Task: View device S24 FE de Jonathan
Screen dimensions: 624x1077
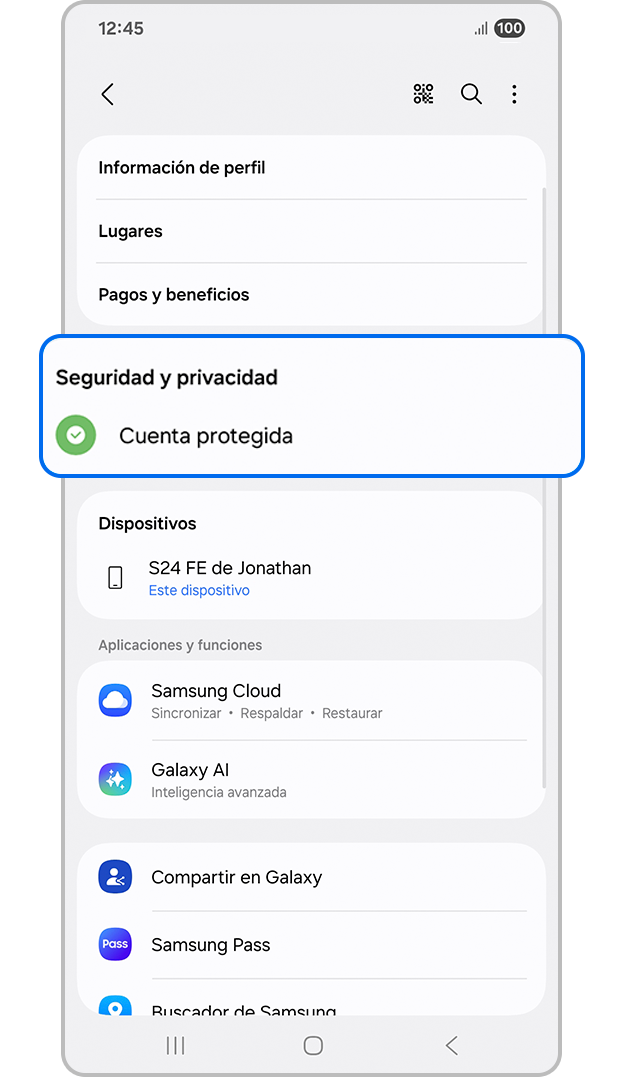Action: [x=310, y=577]
